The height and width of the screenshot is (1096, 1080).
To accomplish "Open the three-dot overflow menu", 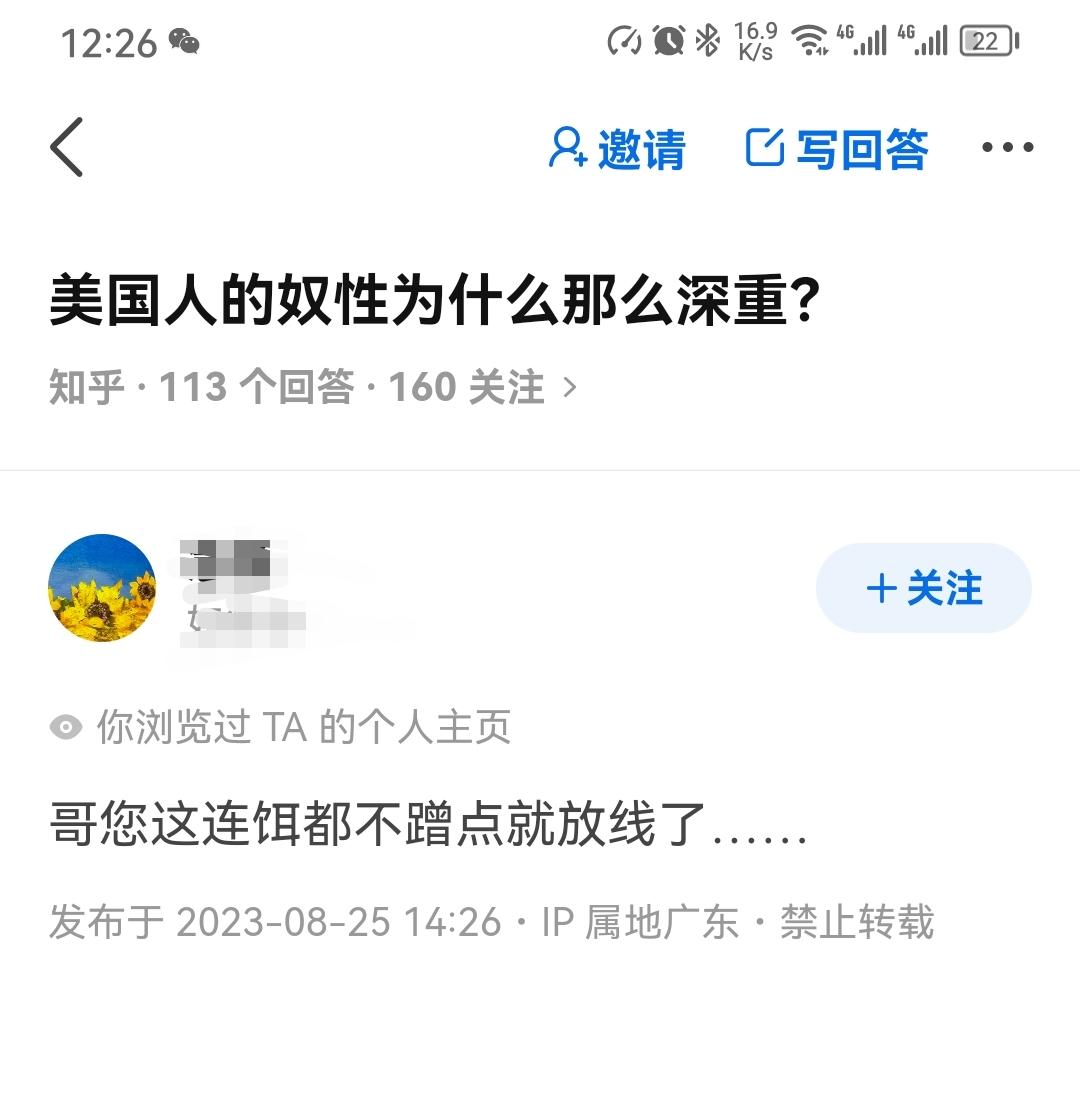I will pyautogui.click(x=1006, y=148).
